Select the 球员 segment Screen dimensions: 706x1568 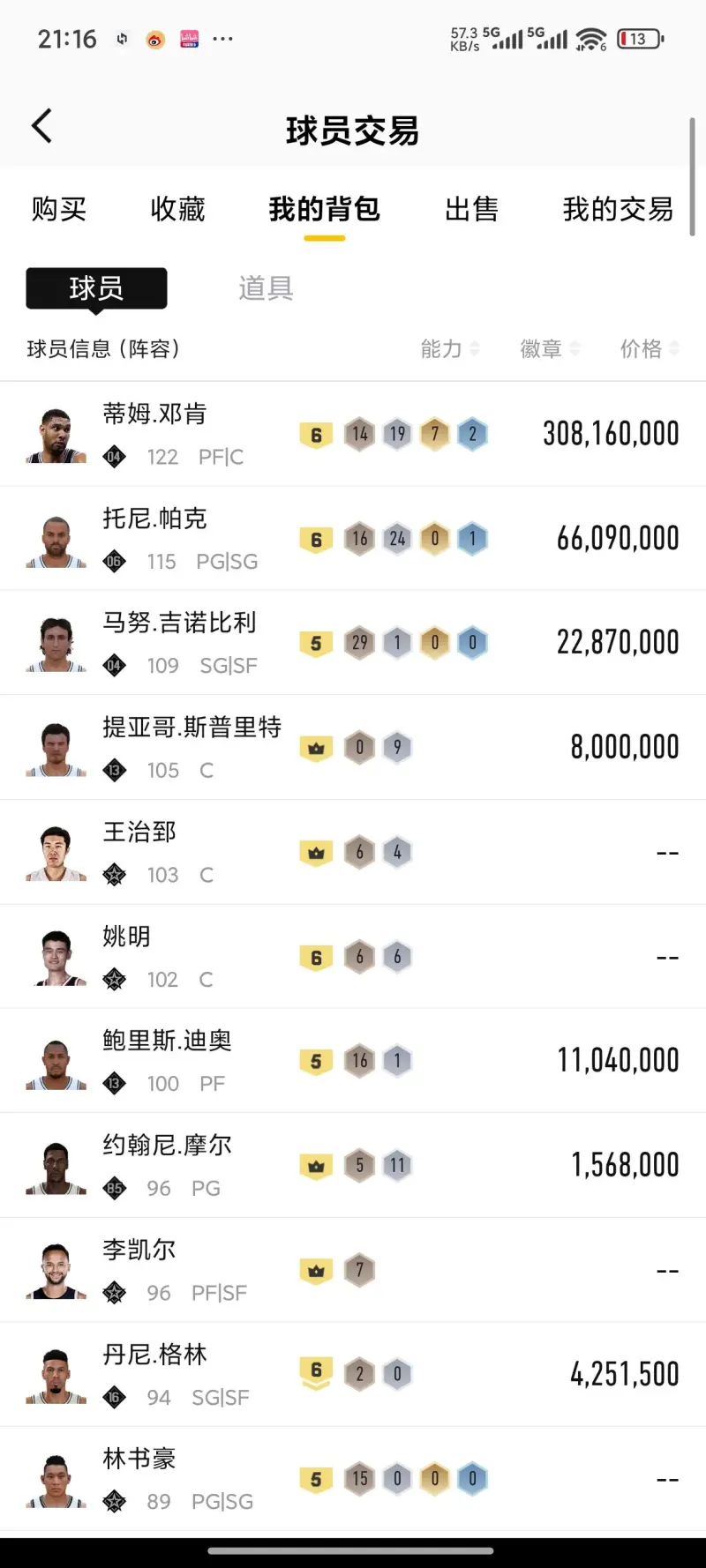[x=96, y=288]
